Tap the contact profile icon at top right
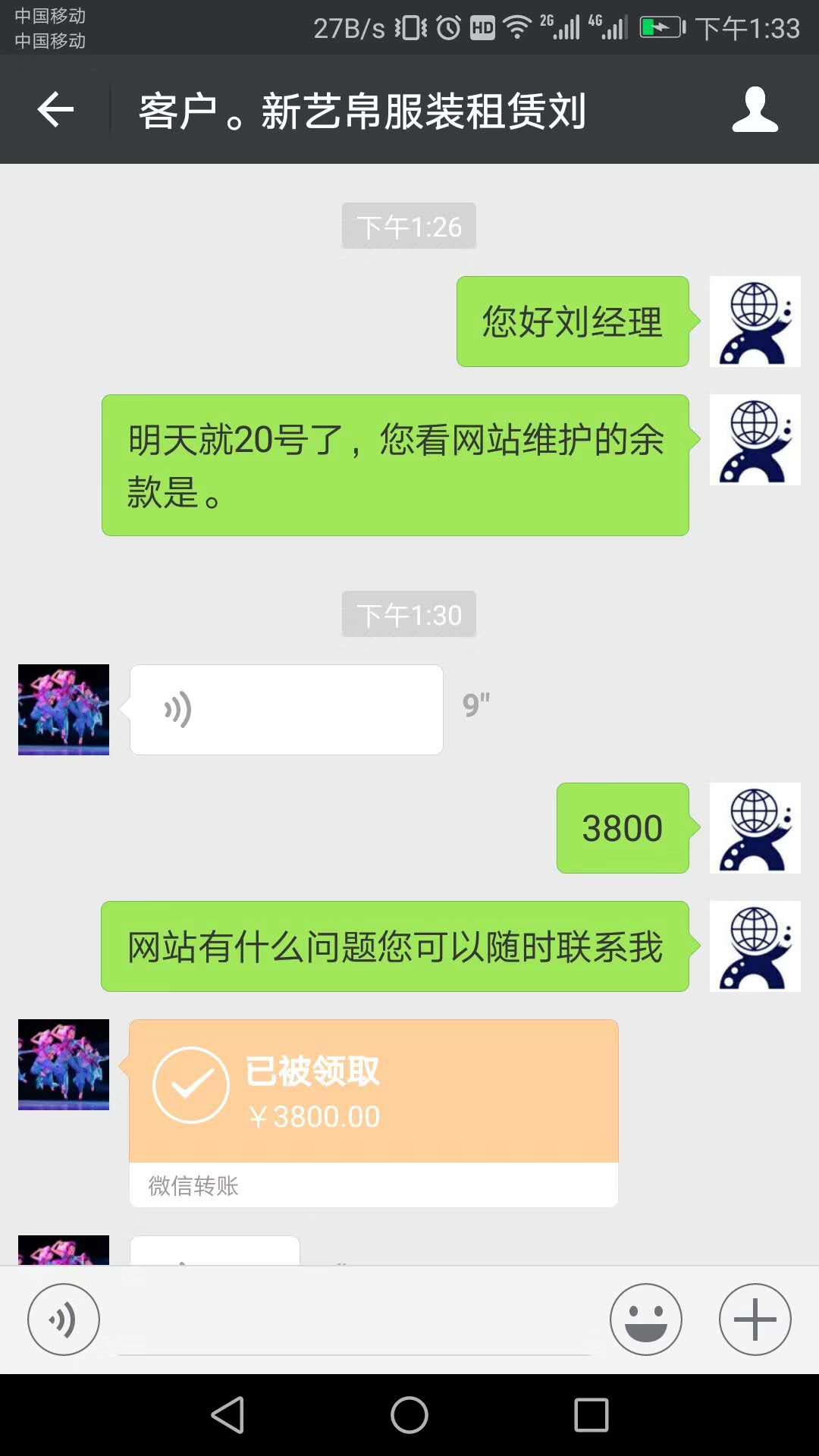The width and height of the screenshot is (819, 1456). click(x=755, y=109)
